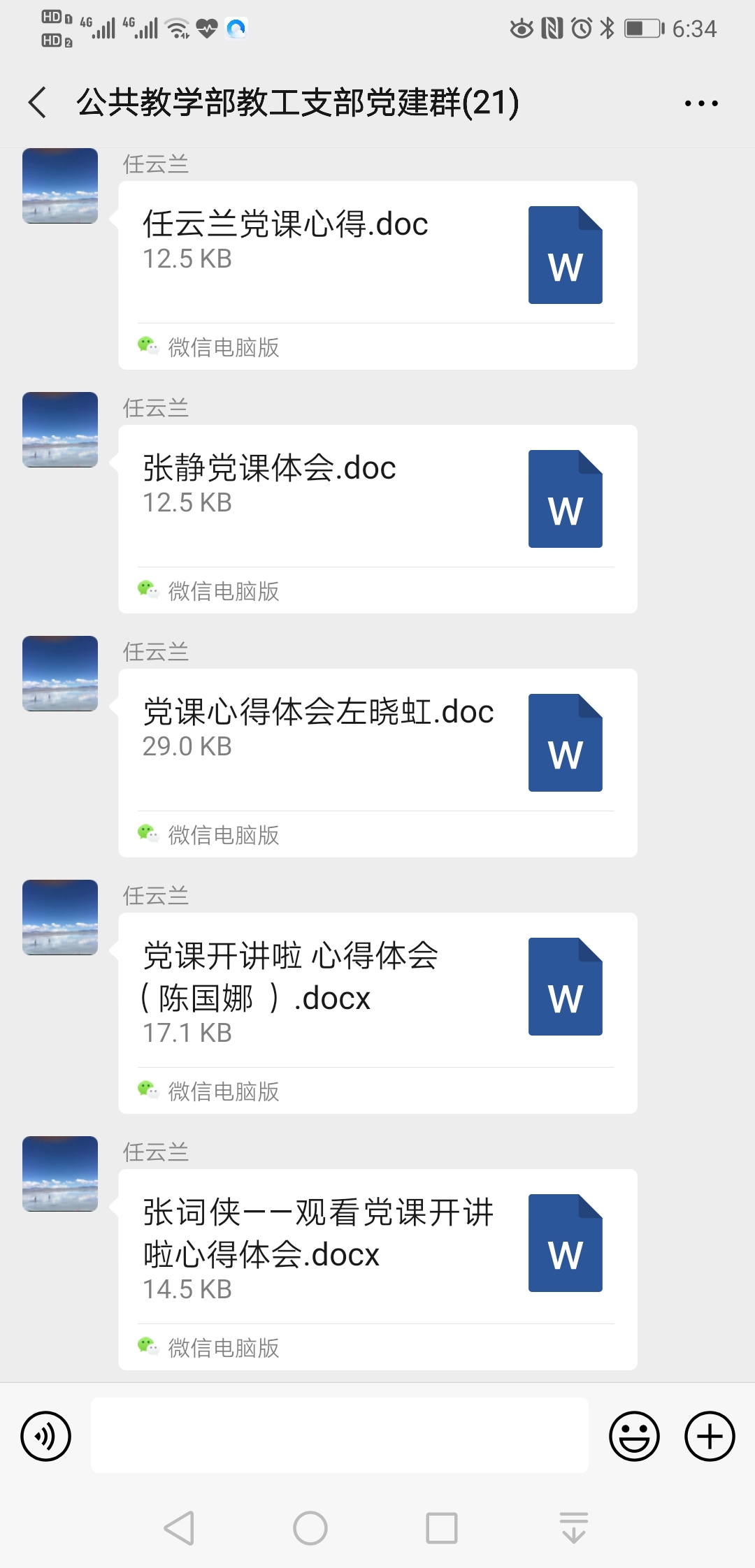Open the group chat details menu
The image size is (755, 1568).
point(701,103)
